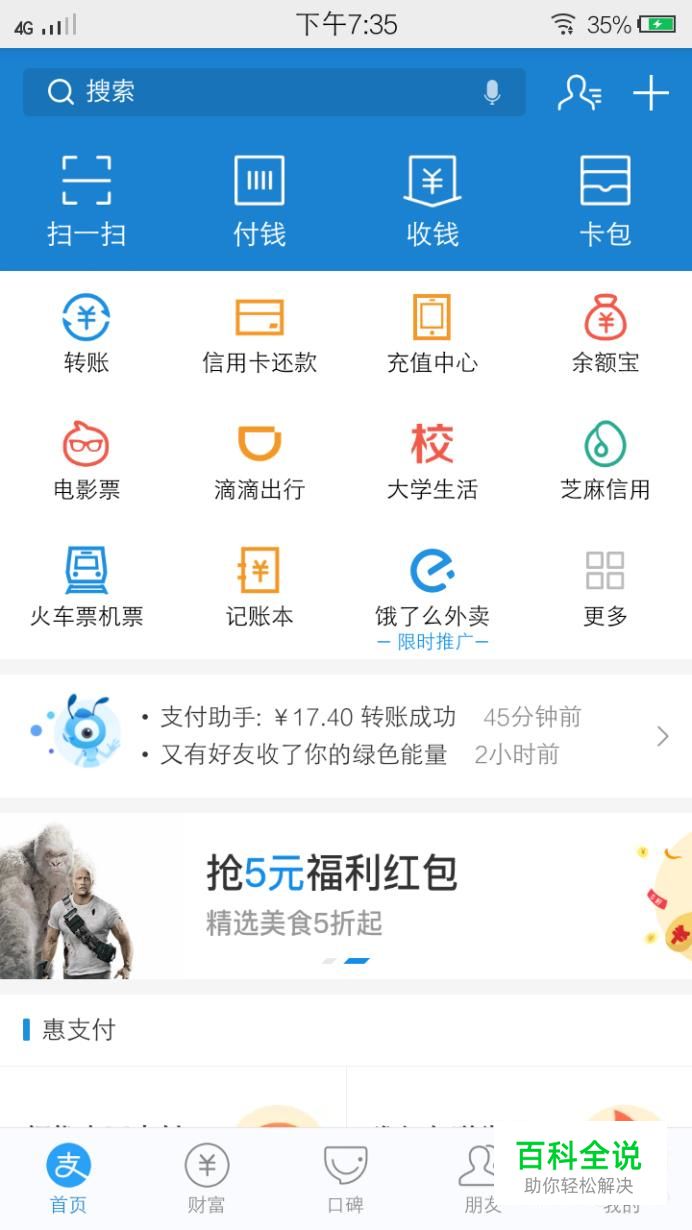This screenshot has width=692, height=1230.
Task: Open 火车票机票 ticket booking
Action: pos(86,588)
